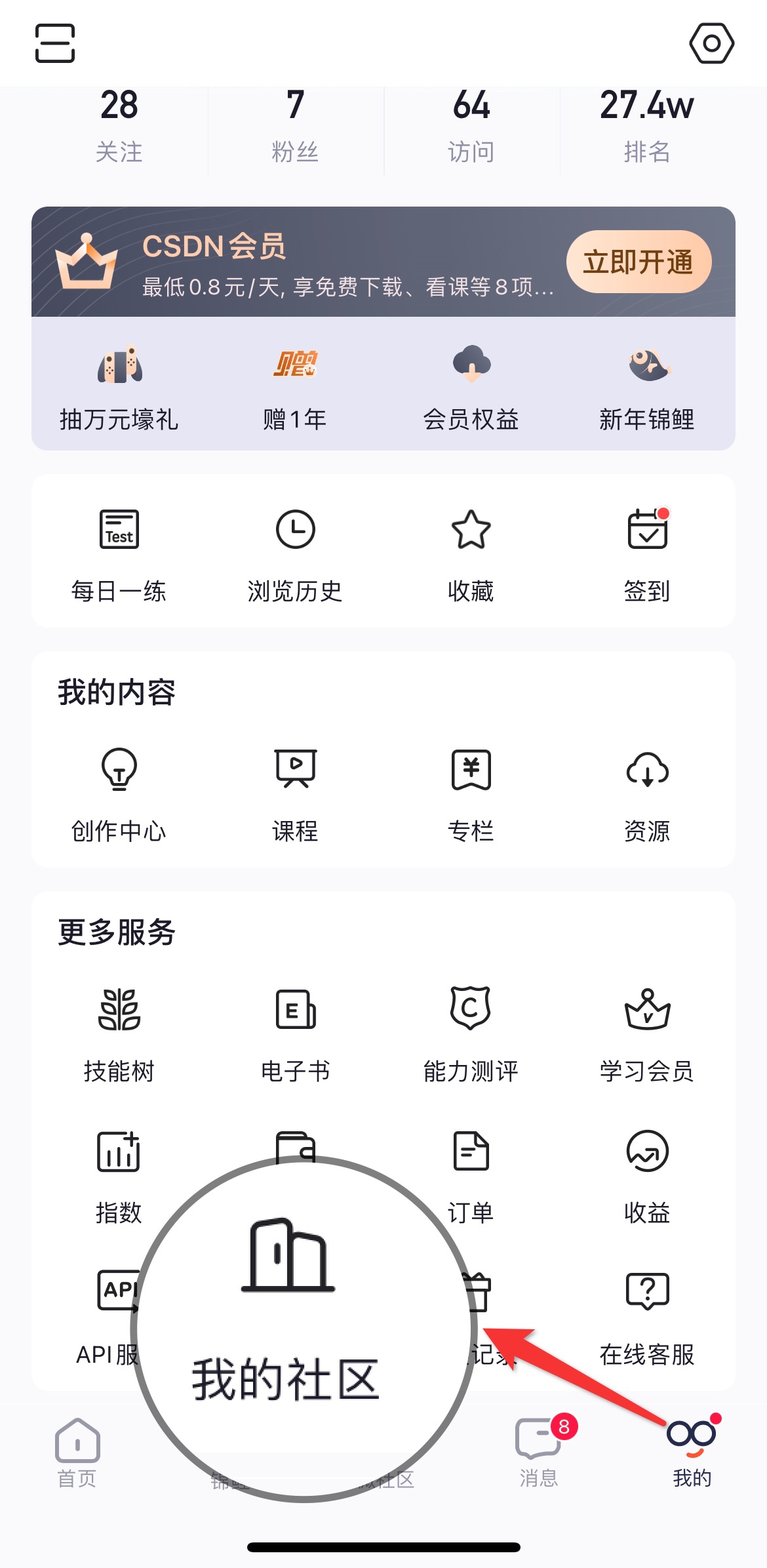Open 课程 courses

(295, 794)
